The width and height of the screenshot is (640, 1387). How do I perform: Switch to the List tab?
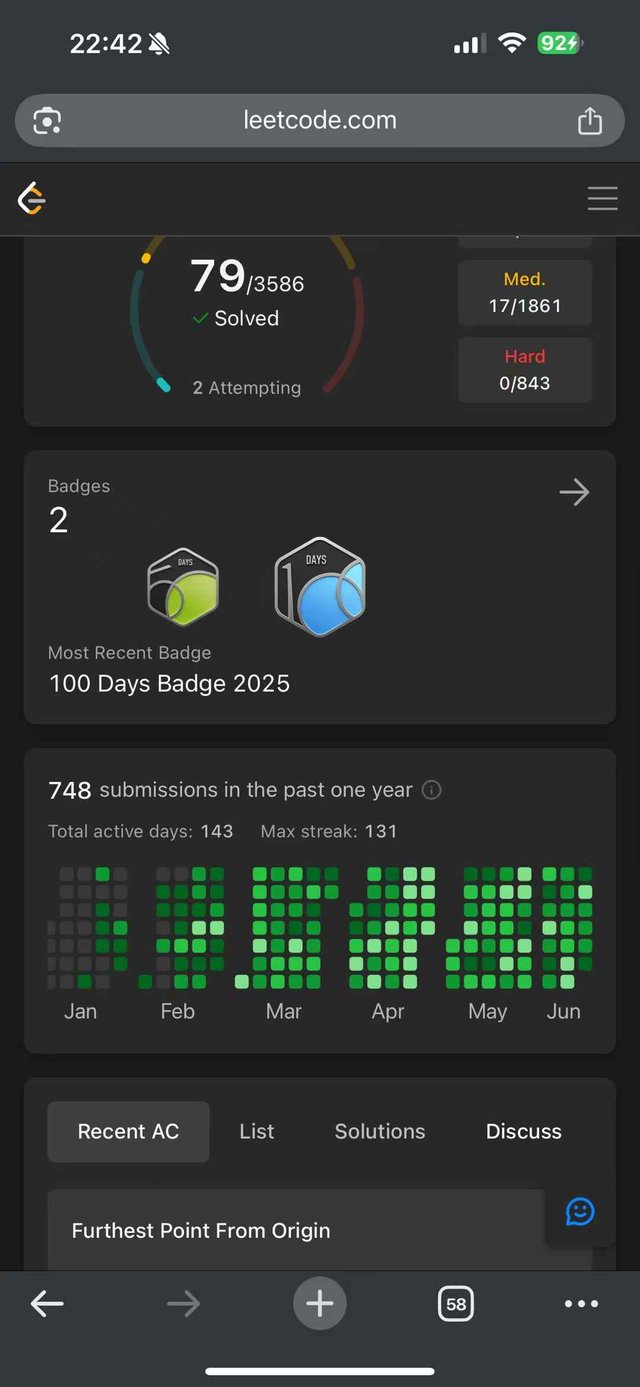click(257, 1132)
